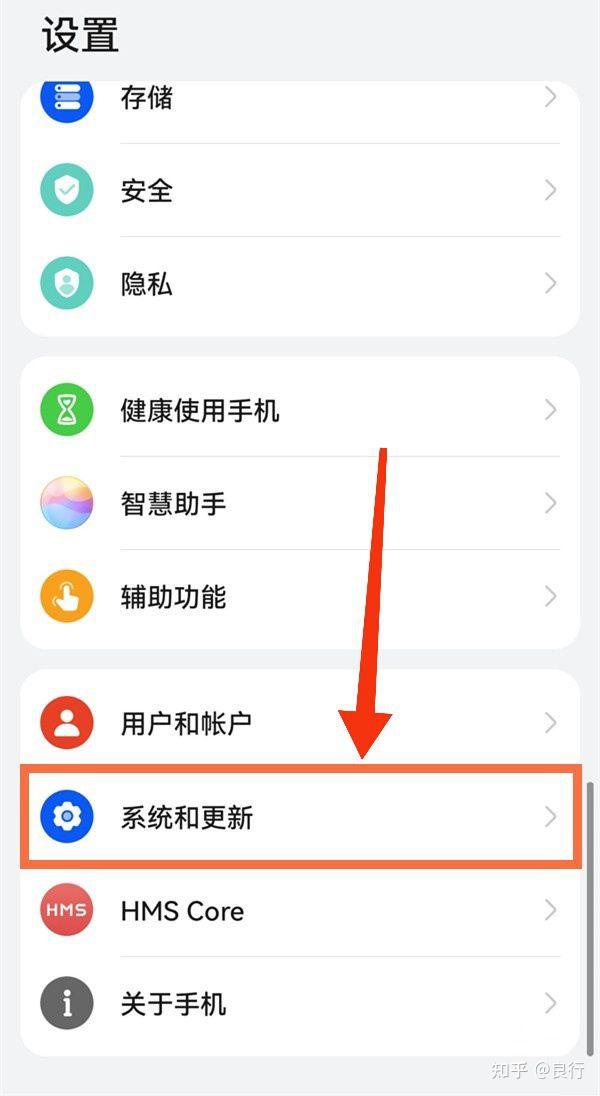Go to 隐私 privacy settings
600x1096 pixels.
[x=300, y=284]
